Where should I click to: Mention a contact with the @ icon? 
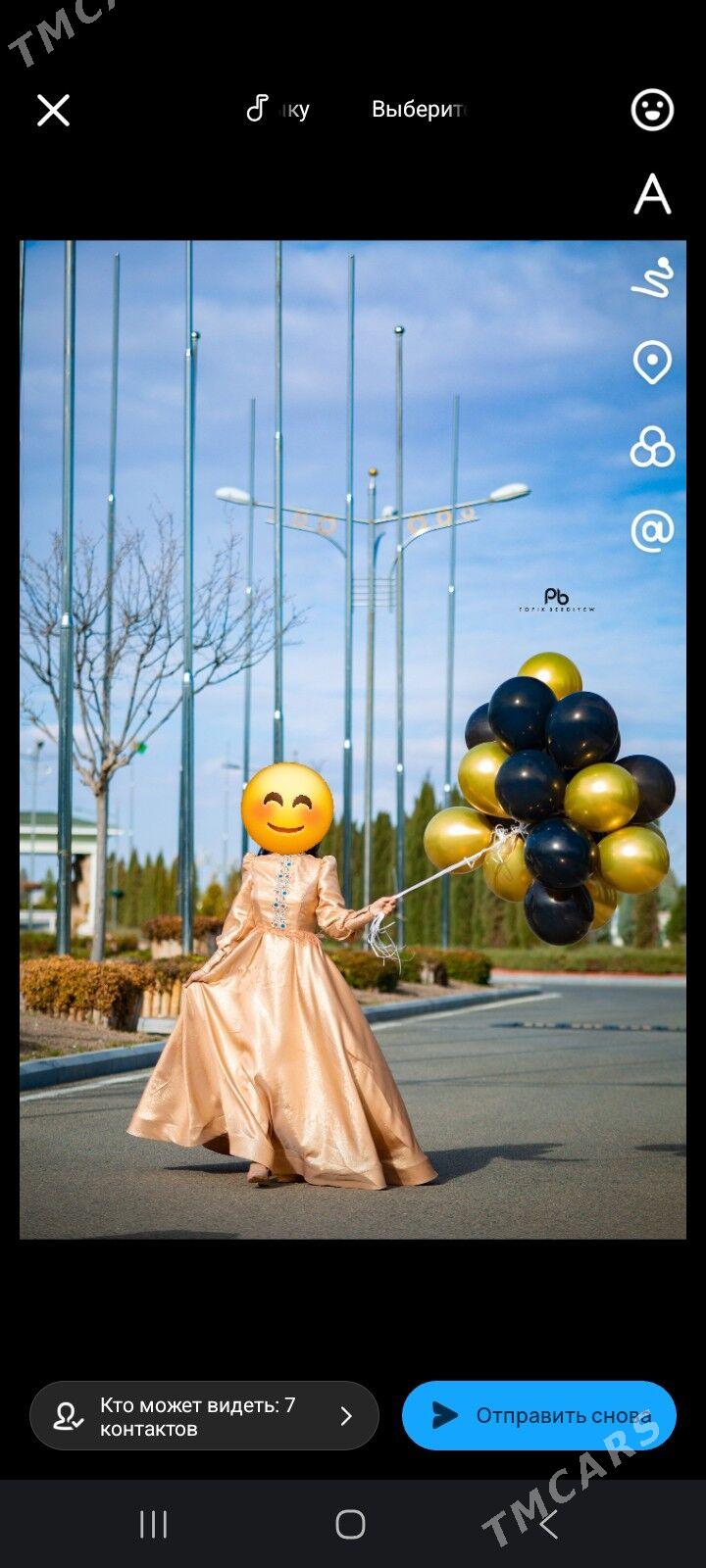click(x=652, y=531)
